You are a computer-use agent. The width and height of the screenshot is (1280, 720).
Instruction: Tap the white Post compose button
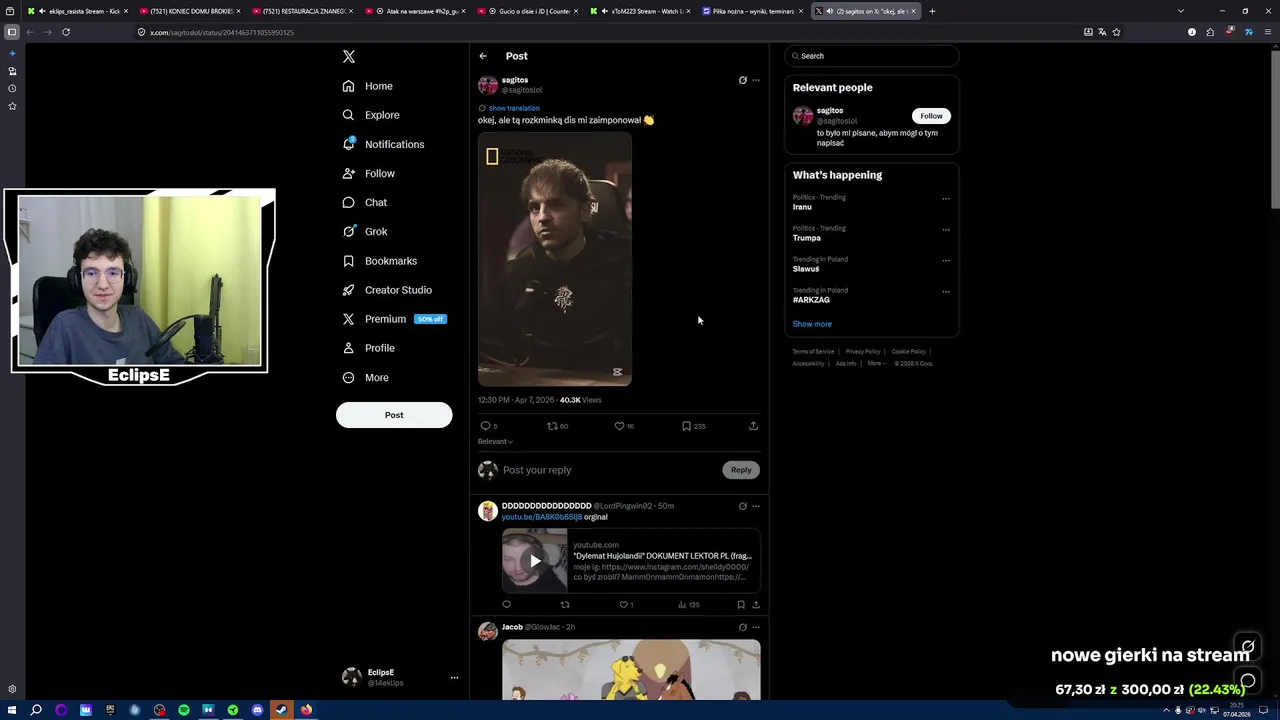[x=394, y=415]
